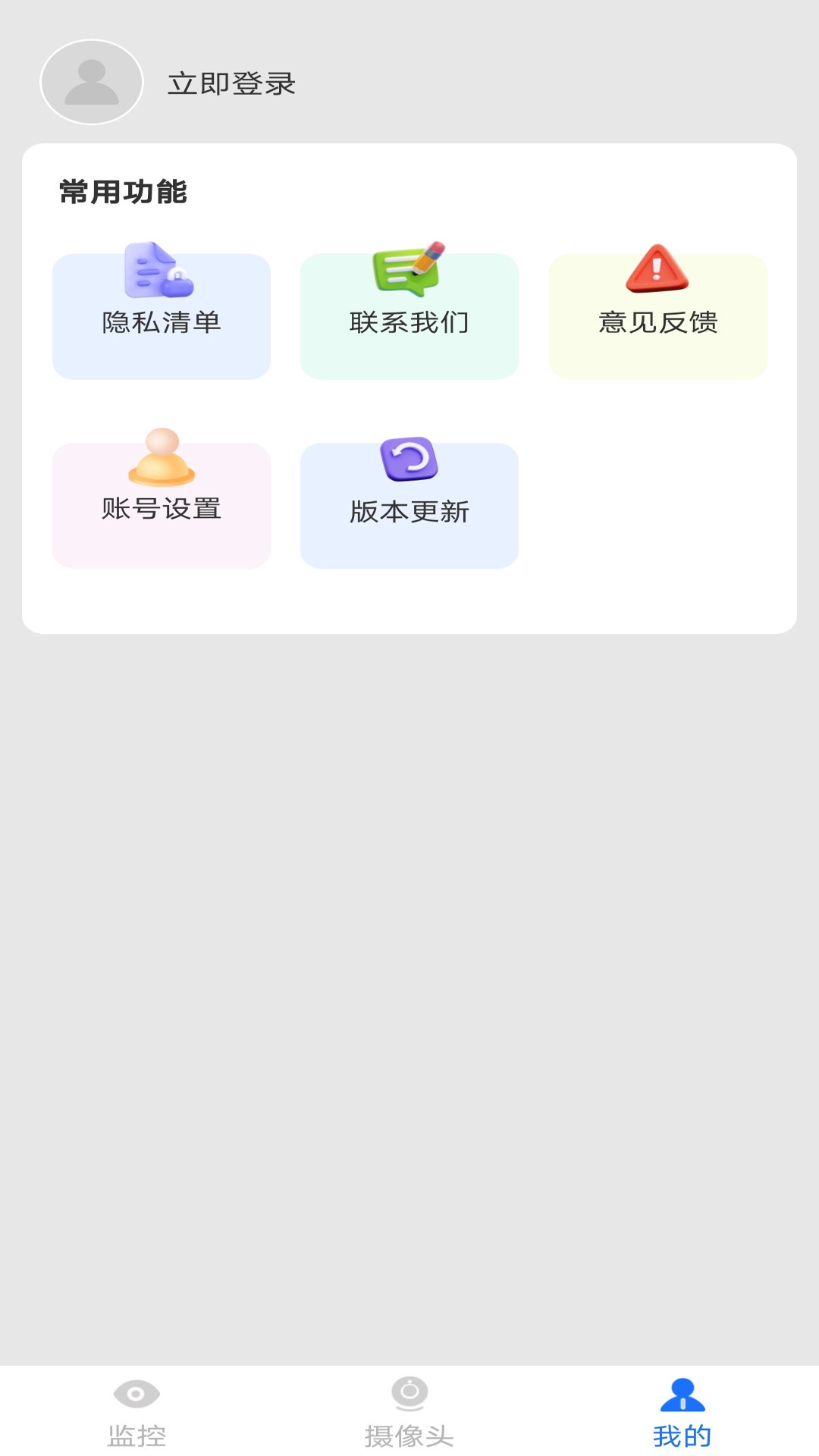Select the 联系我们 card
The height and width of the screenshot is (1456, 819).
point(409,316)
